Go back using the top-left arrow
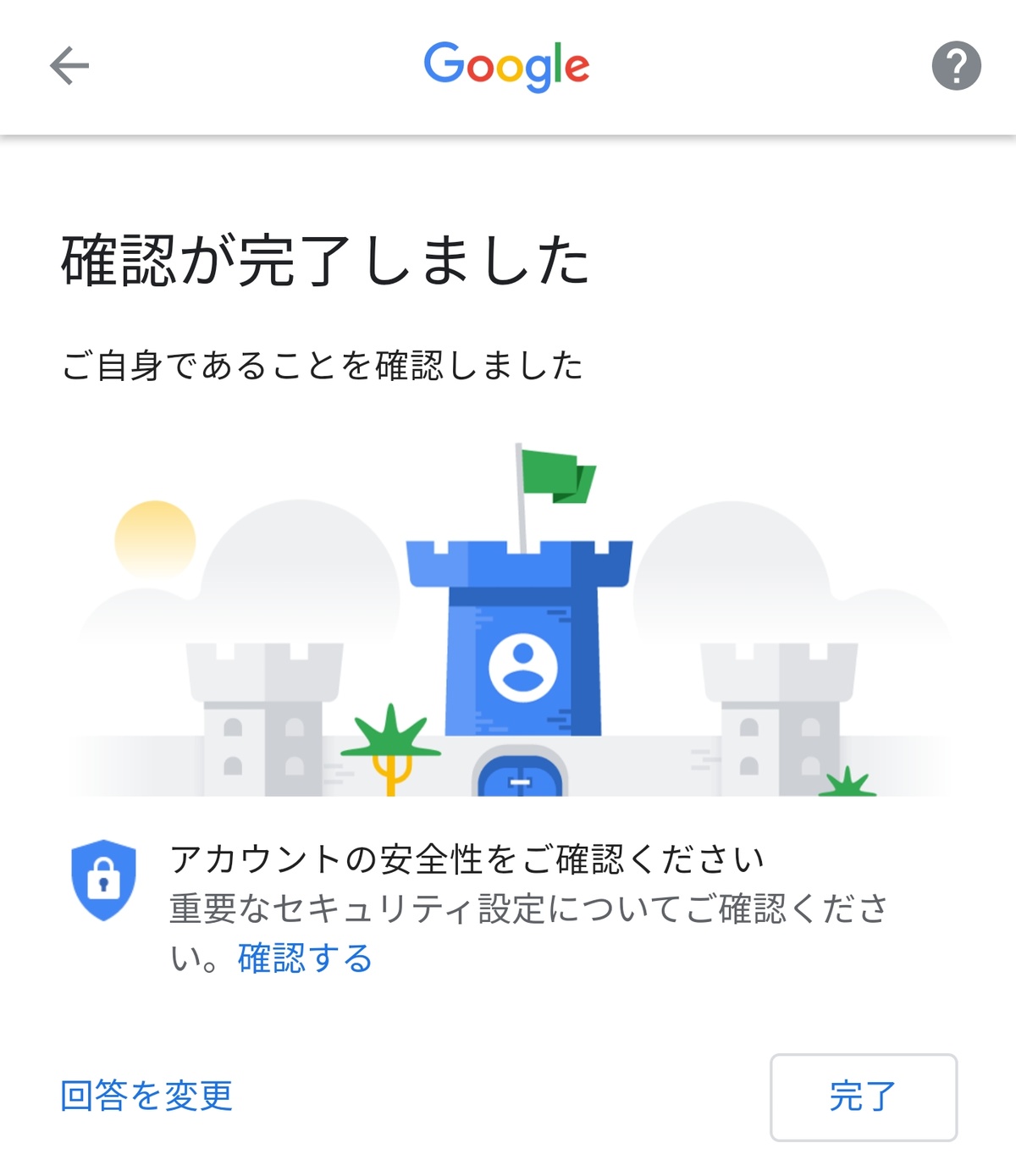The image size is (1016, 1176). (69, 66)
